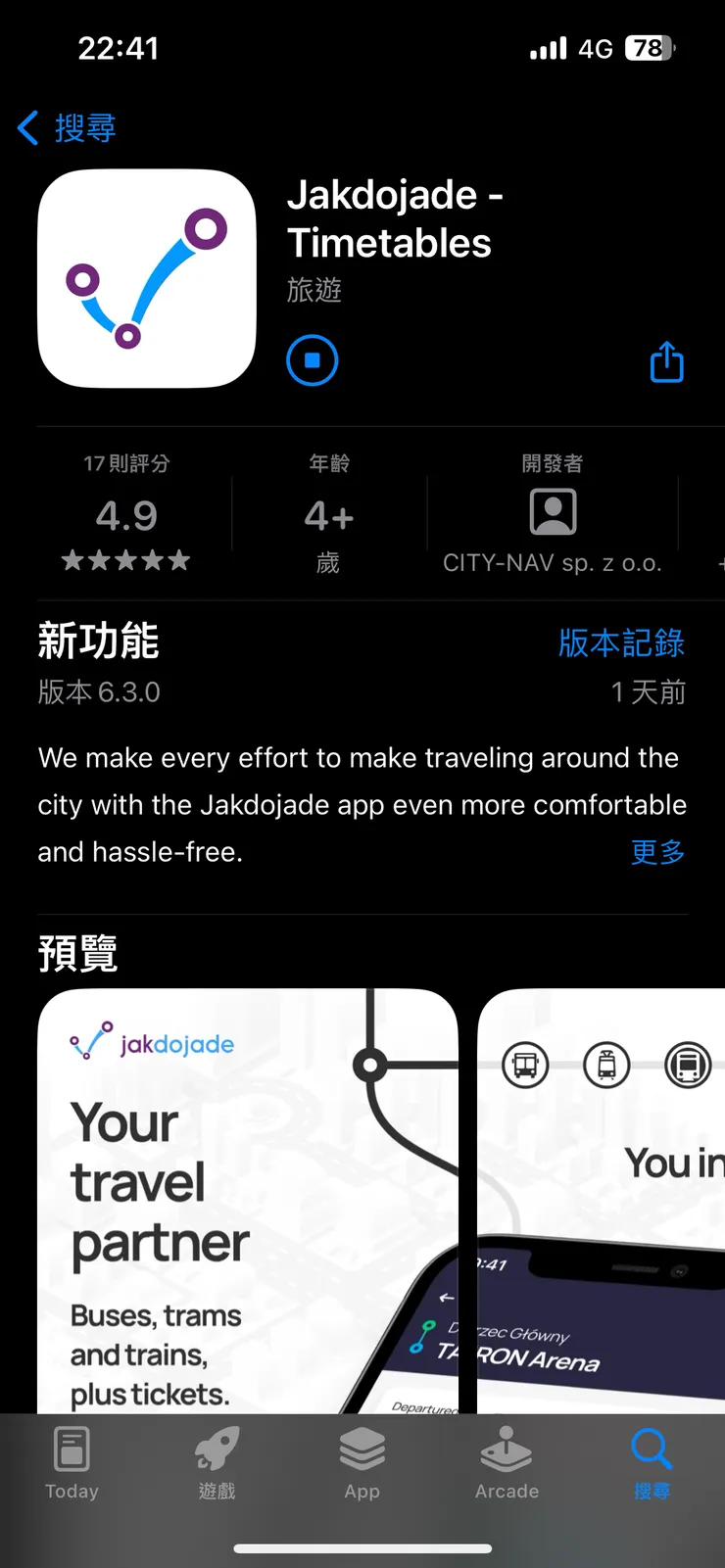Viewport: 725px width, 1568px height.
Task: Open the 4+ age rating details
Action: pyautogui.click(x=328, y=513)
